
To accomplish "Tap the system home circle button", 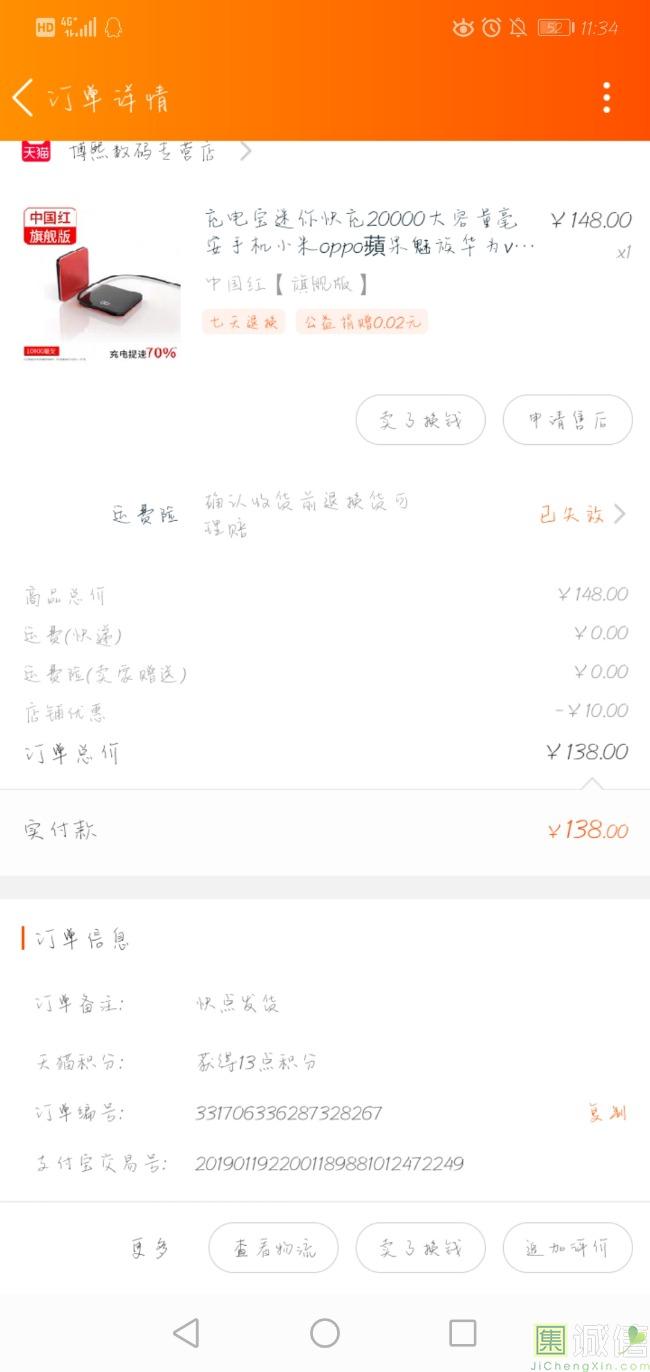I will coord(325,1333).
